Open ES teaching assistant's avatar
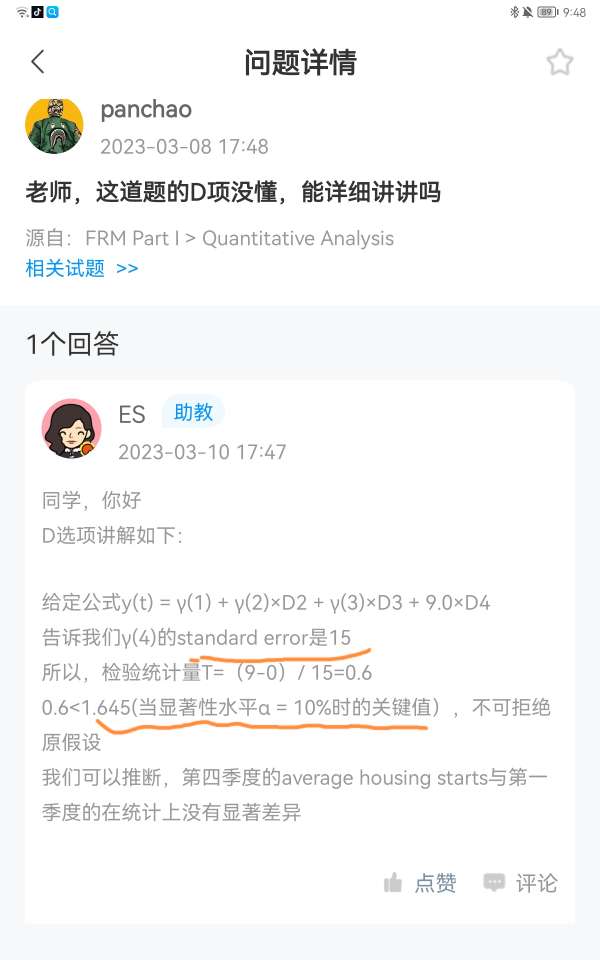600x960 pixels. coord(71,428)
